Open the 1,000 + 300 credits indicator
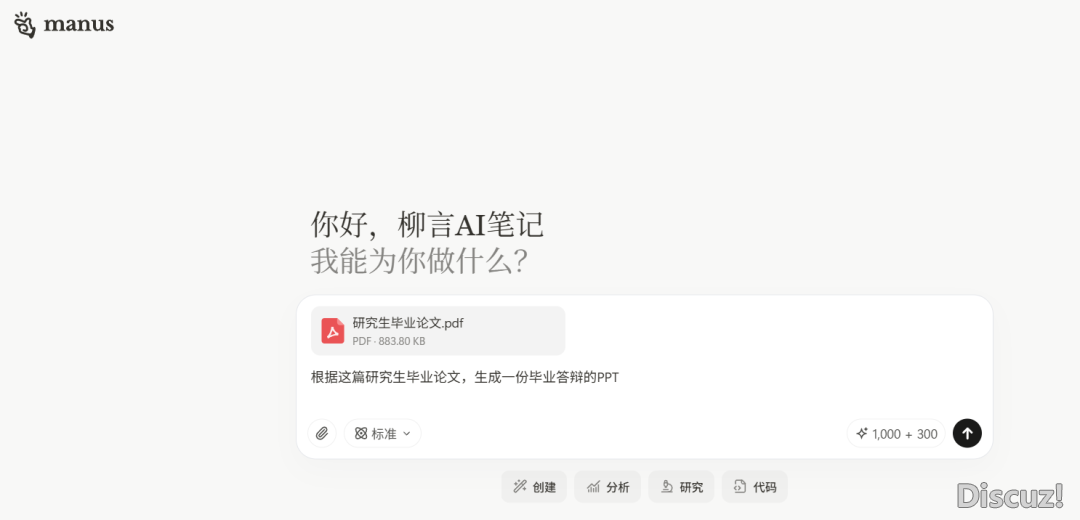 896,433
